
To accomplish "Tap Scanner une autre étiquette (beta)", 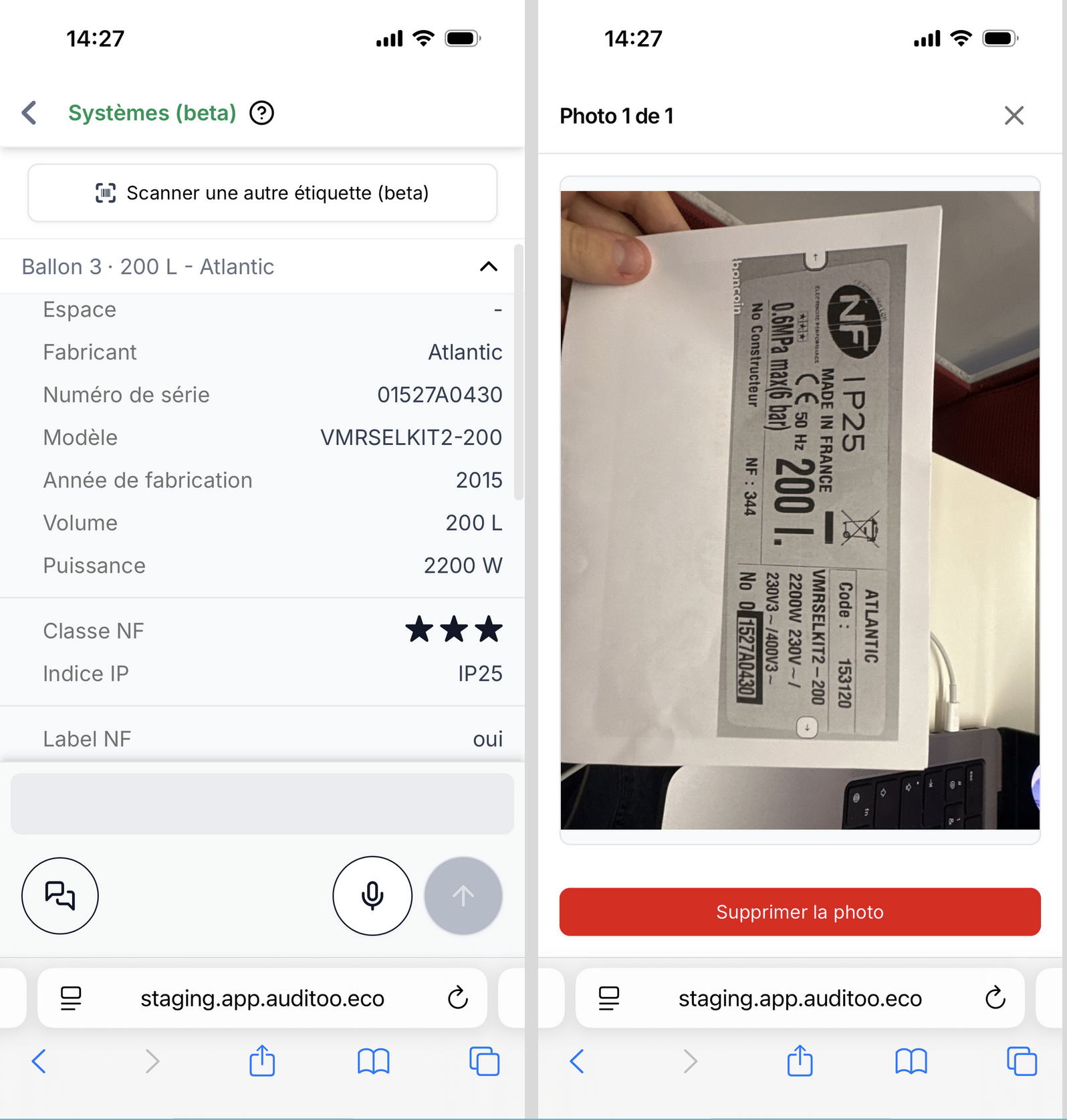I will pyautogui.click(x=262, y=193).
